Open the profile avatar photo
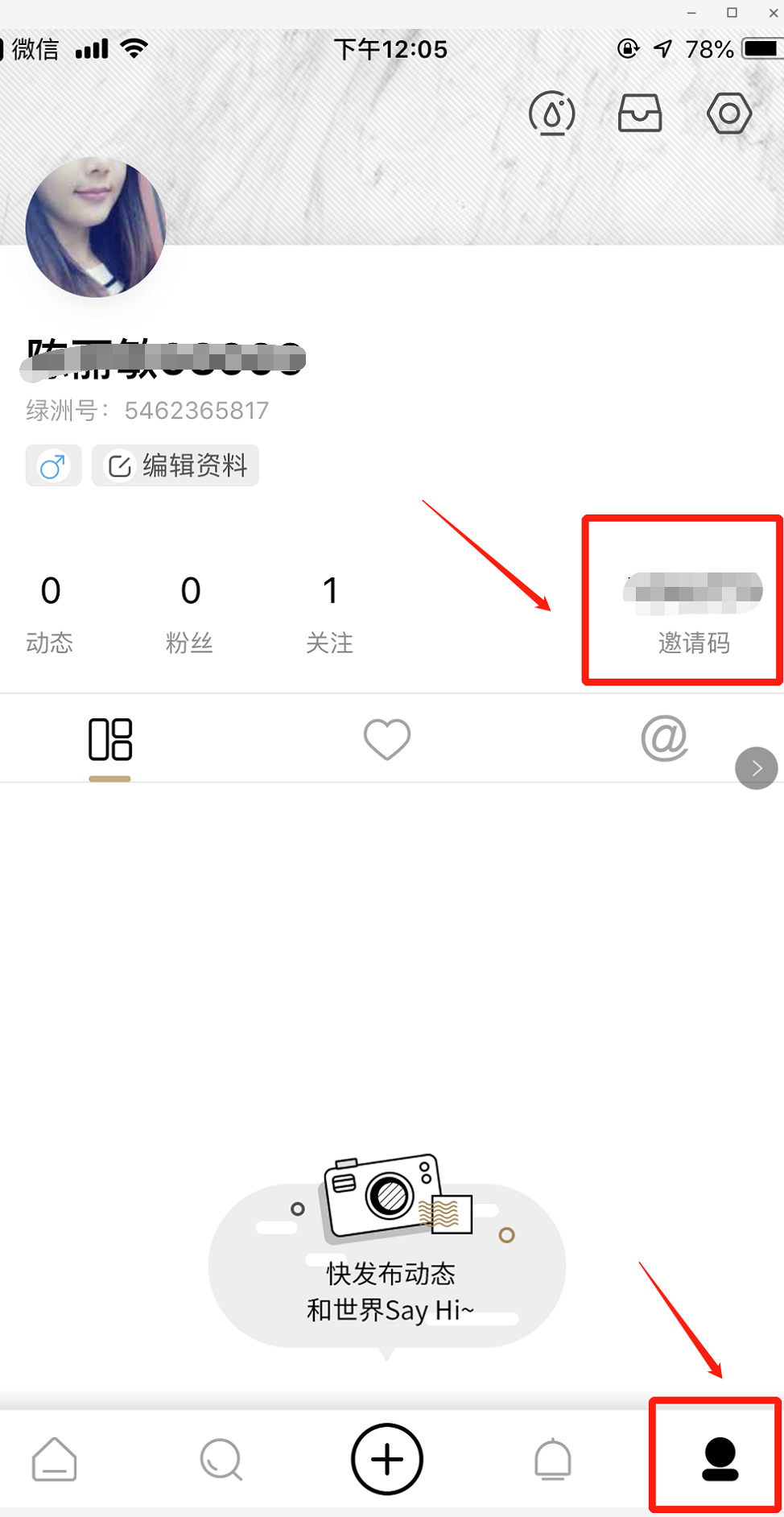This screenshot has width=784, height=1517. pyautogui.click(x=96, y=227)
